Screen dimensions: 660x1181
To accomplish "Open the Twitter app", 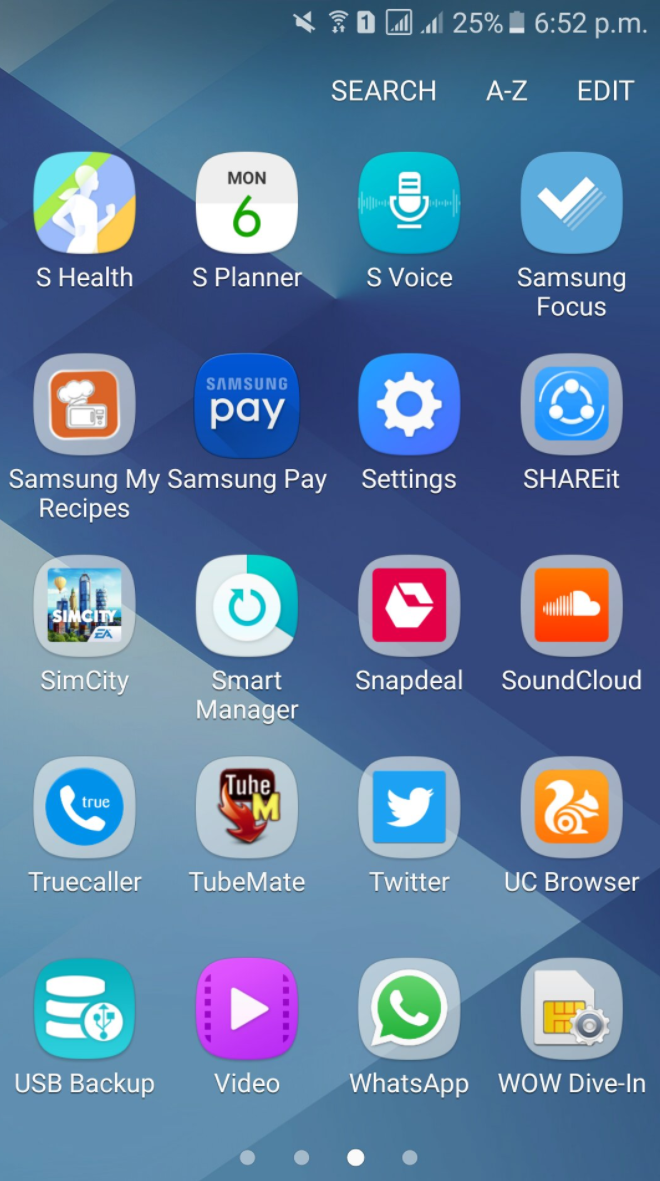I will click(x=409, y=808).
